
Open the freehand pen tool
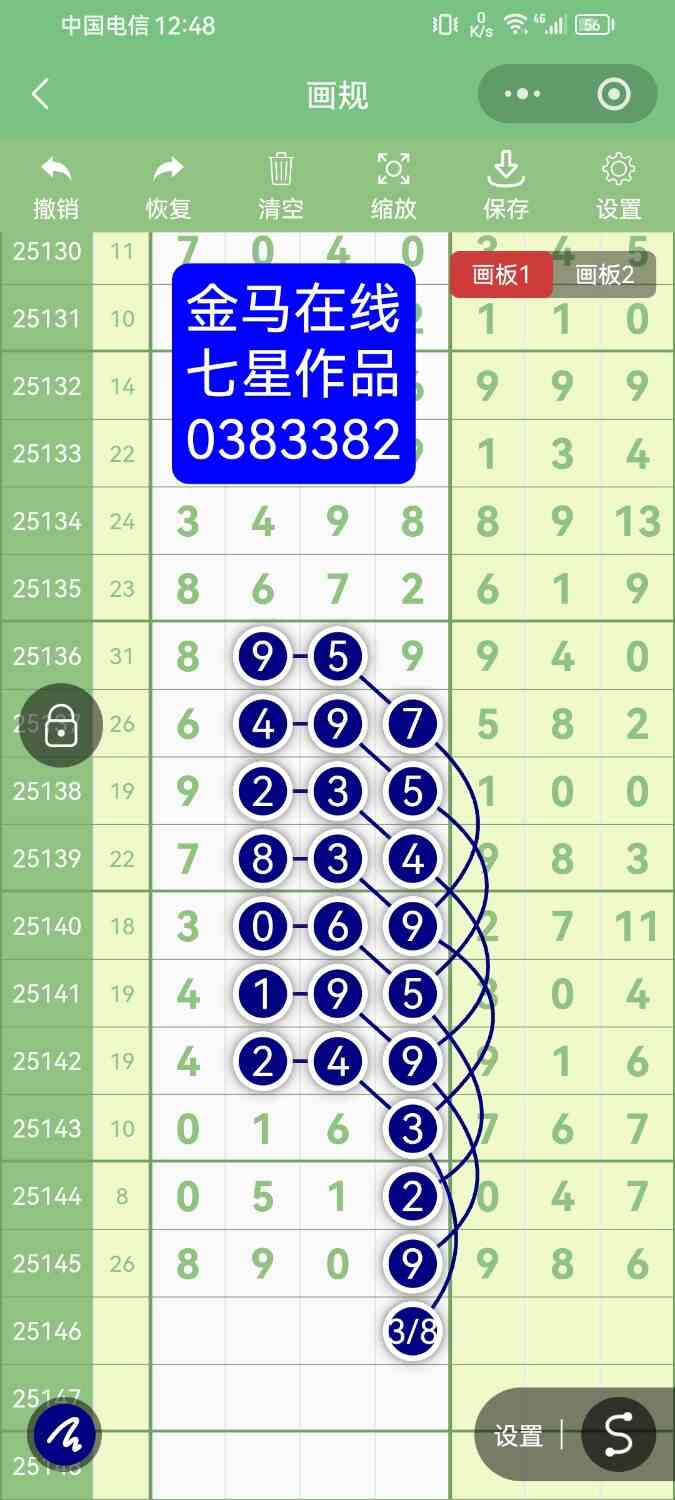[65, 1436]
